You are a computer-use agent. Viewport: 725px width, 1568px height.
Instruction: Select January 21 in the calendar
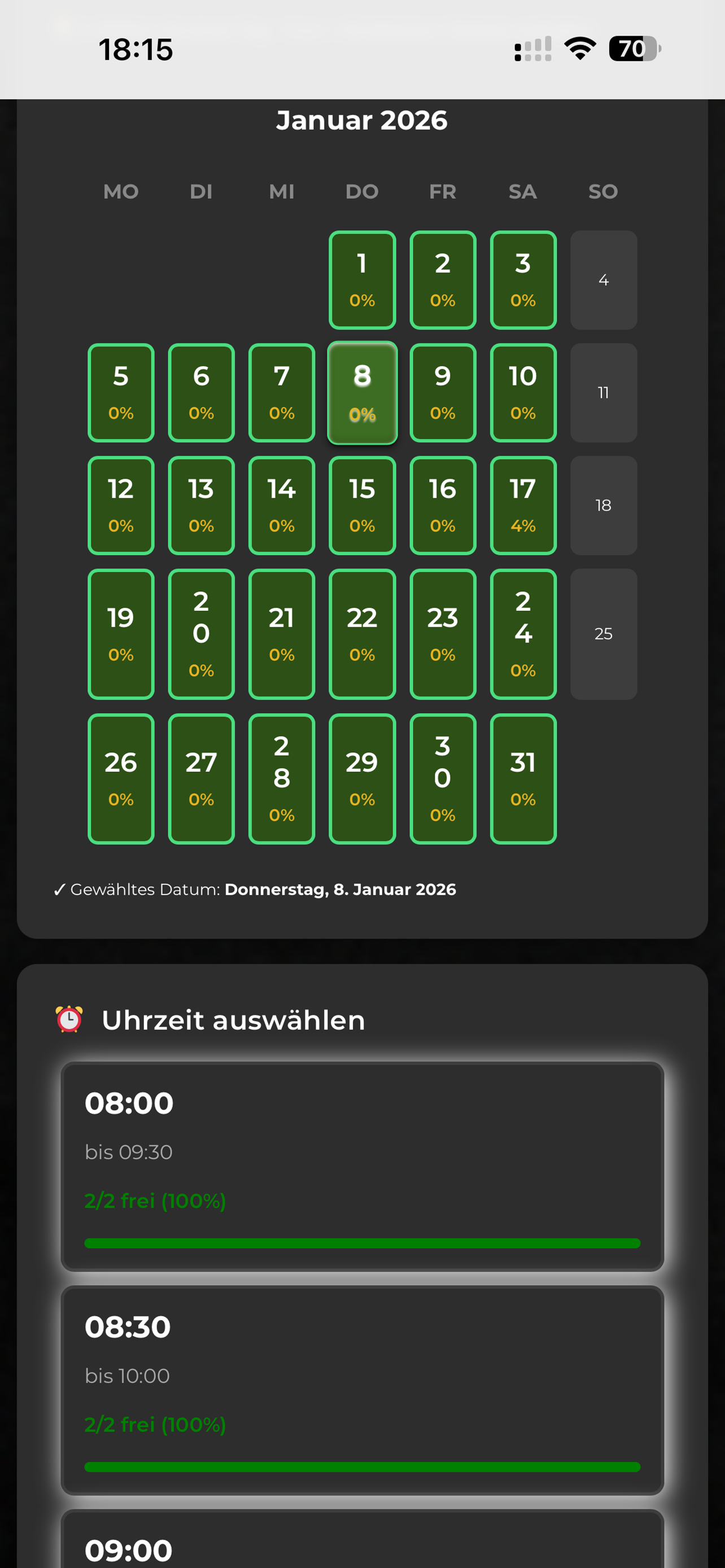click(281, 634)
